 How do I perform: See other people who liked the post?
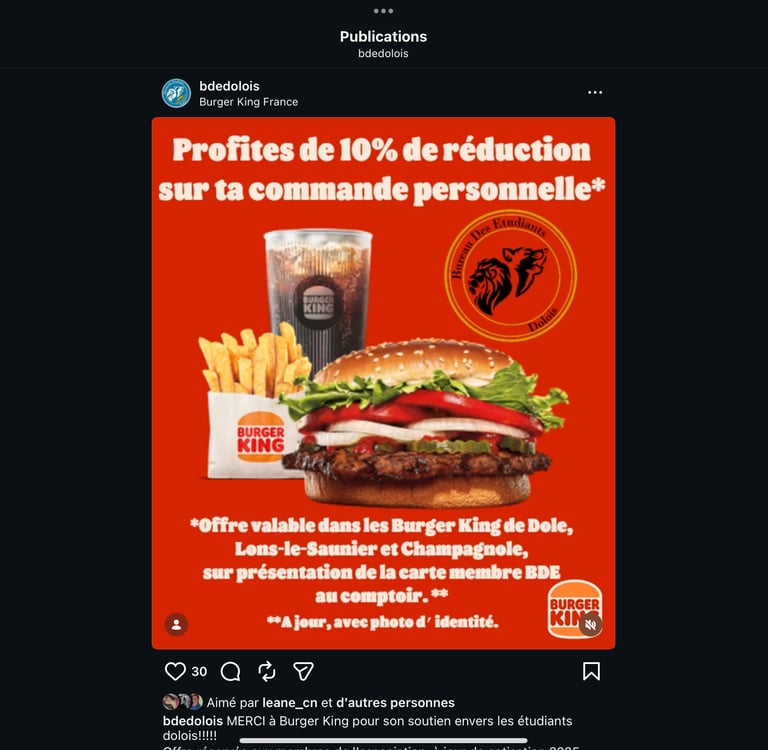click(x=395, y=702)
